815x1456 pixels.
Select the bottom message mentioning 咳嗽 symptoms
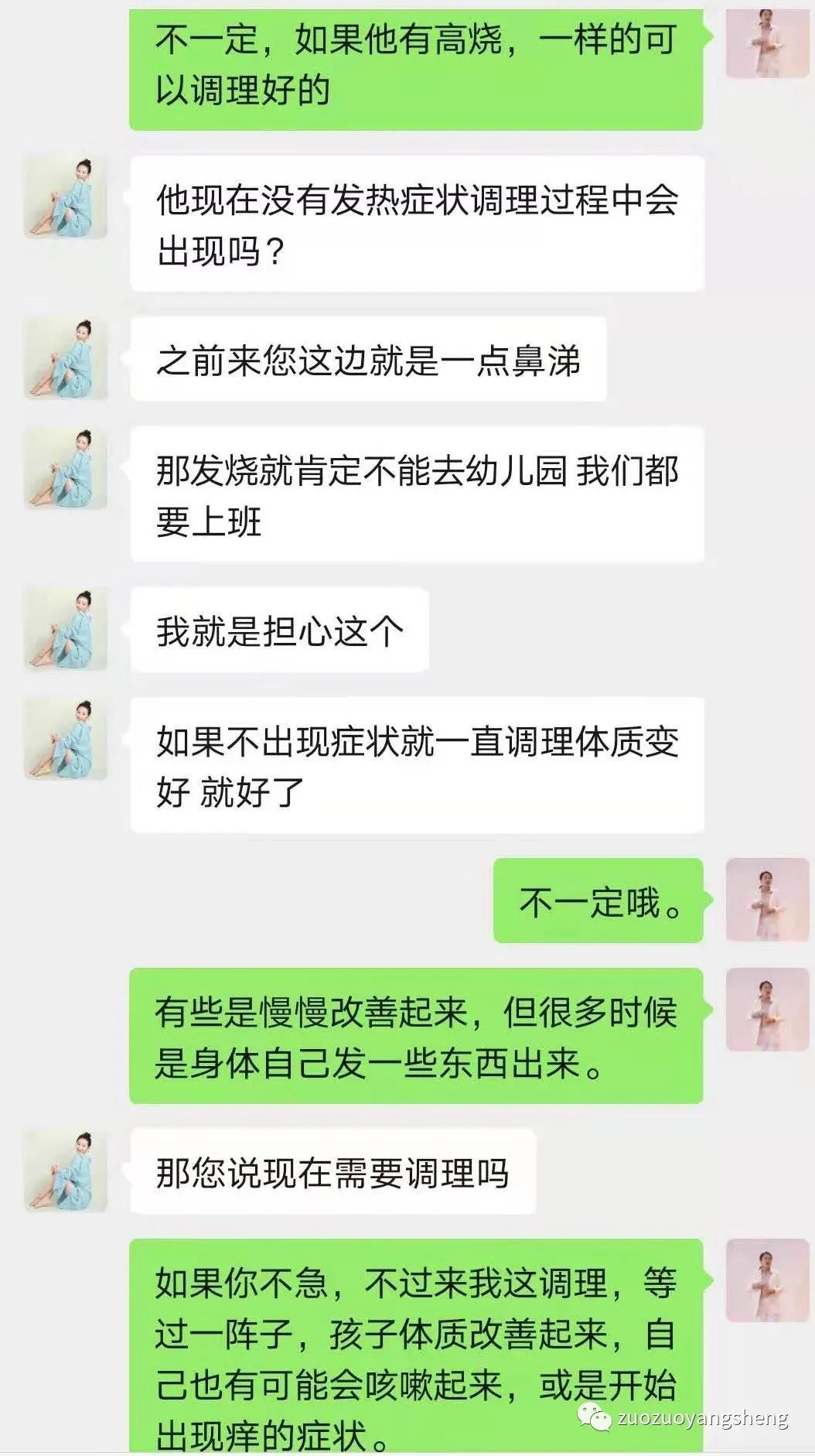(421, 1346)
